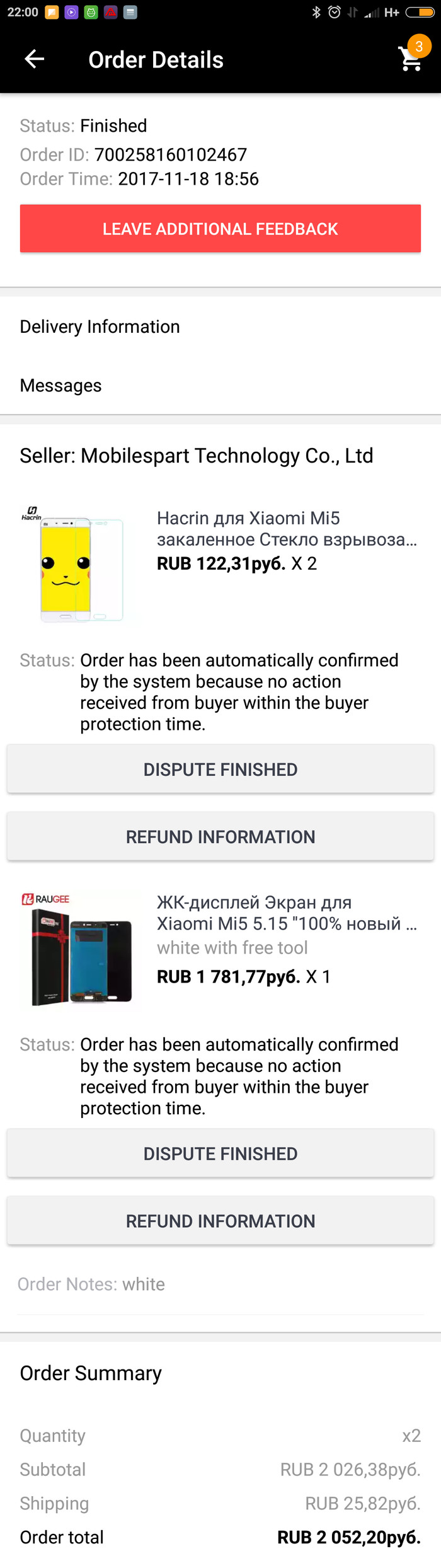
Task: Open the shopping cart
Action: [x=411, y=59]
